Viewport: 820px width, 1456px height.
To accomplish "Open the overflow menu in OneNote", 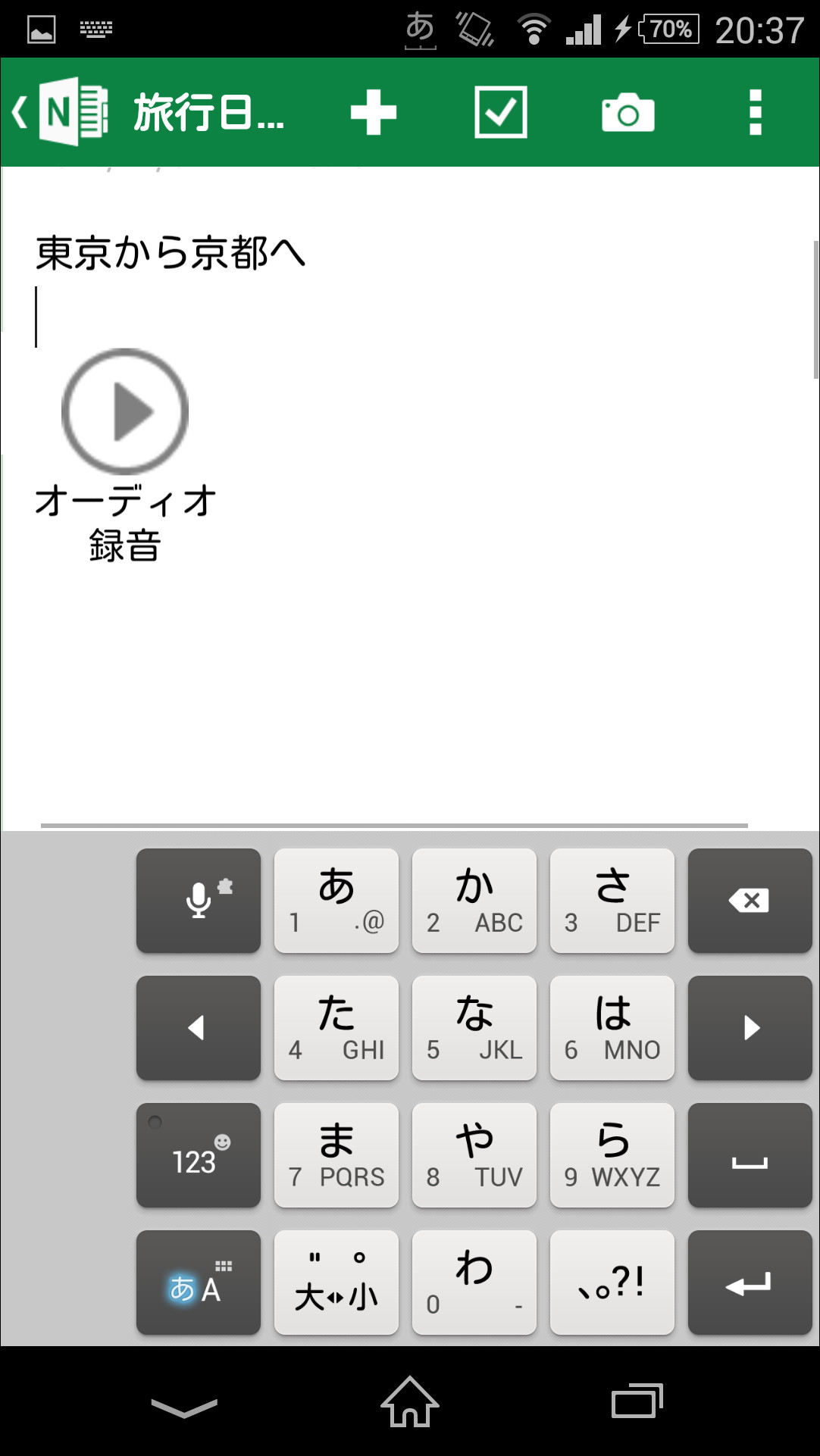I will click(x=753, y=111).
